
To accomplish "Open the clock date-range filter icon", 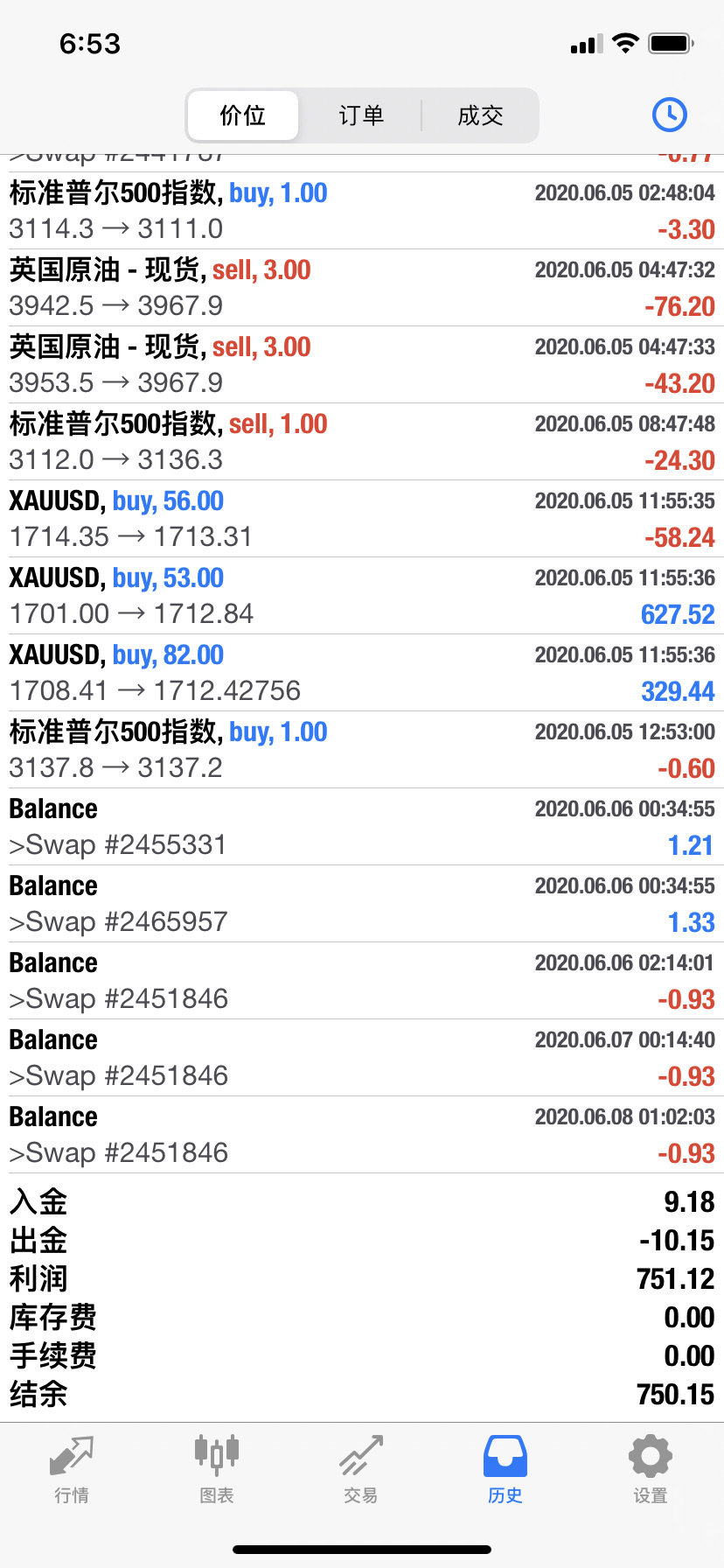I will 670,115.
